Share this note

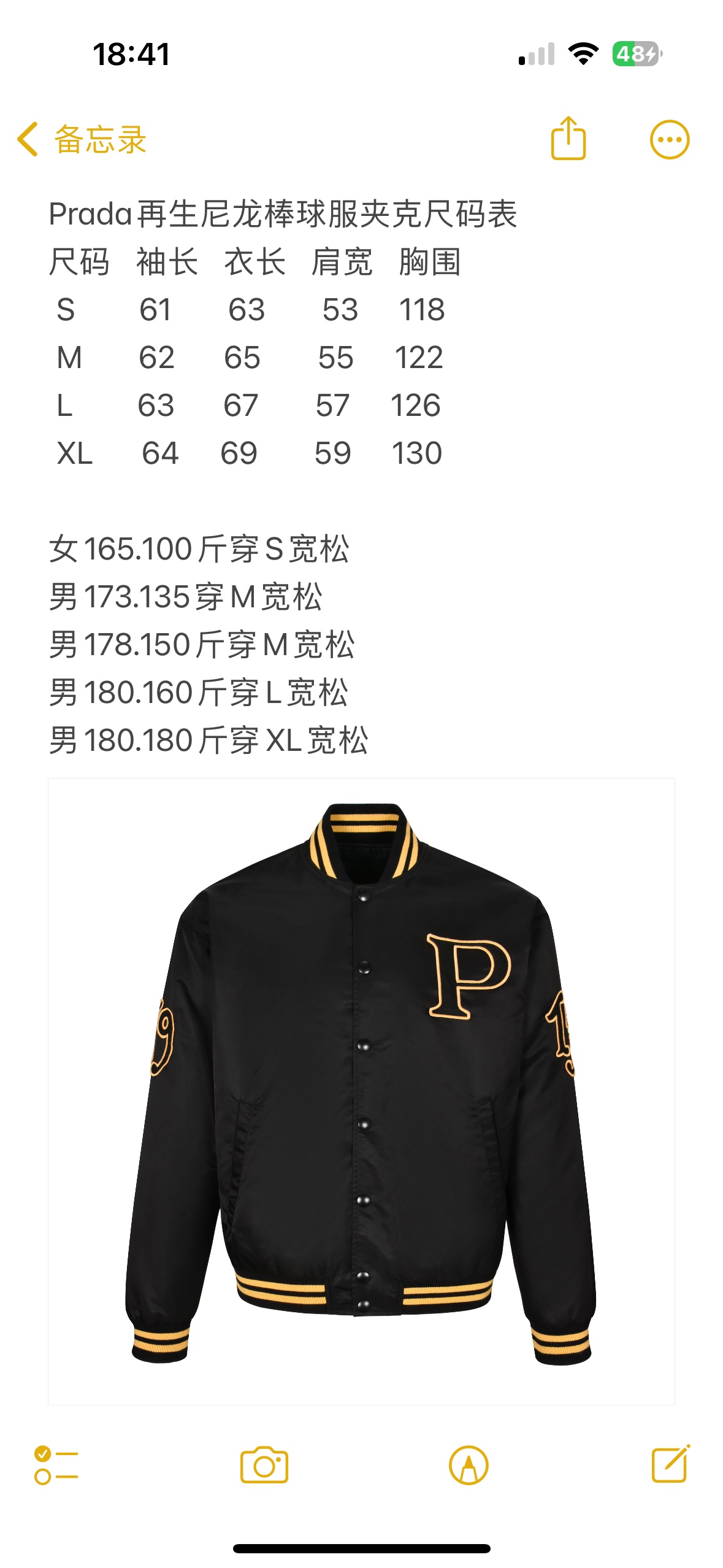click(568, 139)
